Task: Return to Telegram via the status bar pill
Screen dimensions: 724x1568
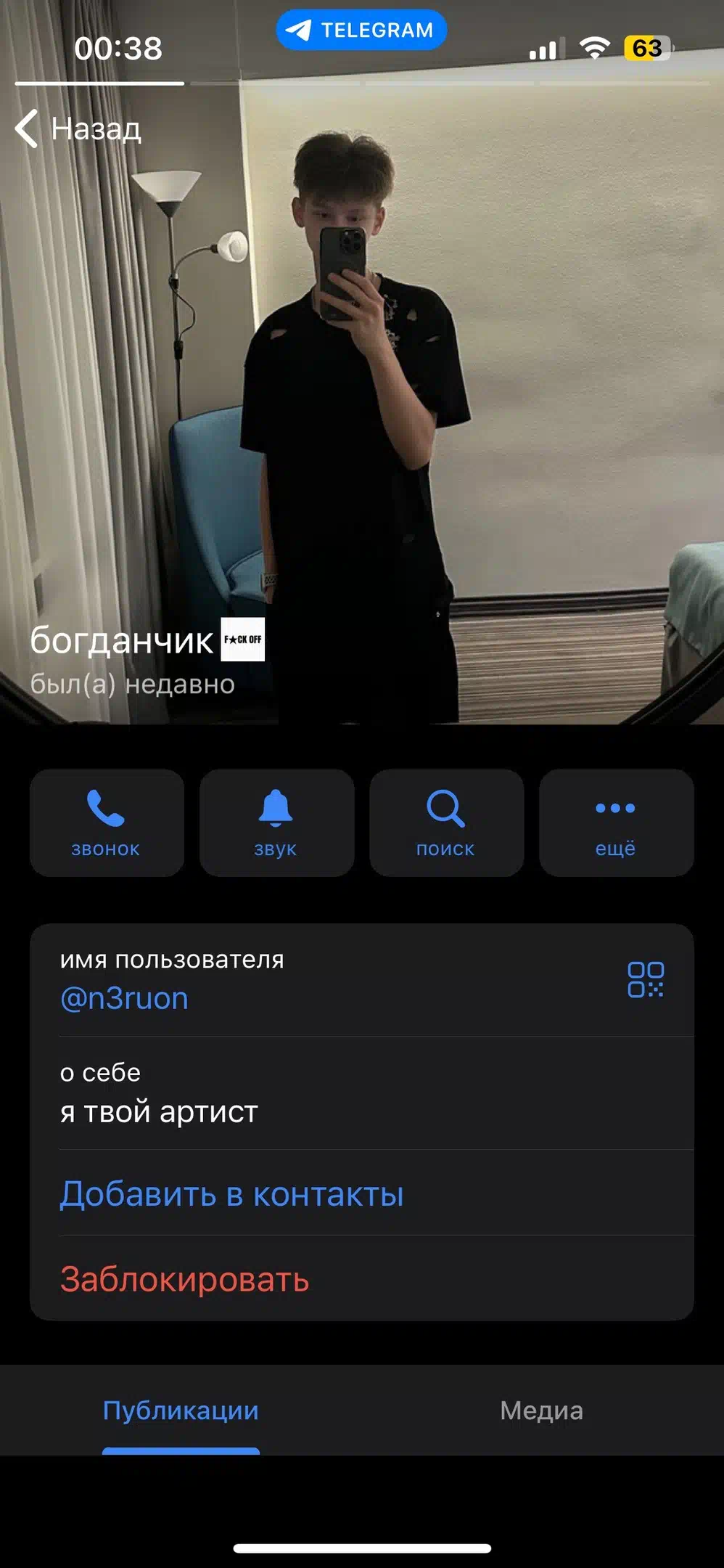Action: (361, 30)
